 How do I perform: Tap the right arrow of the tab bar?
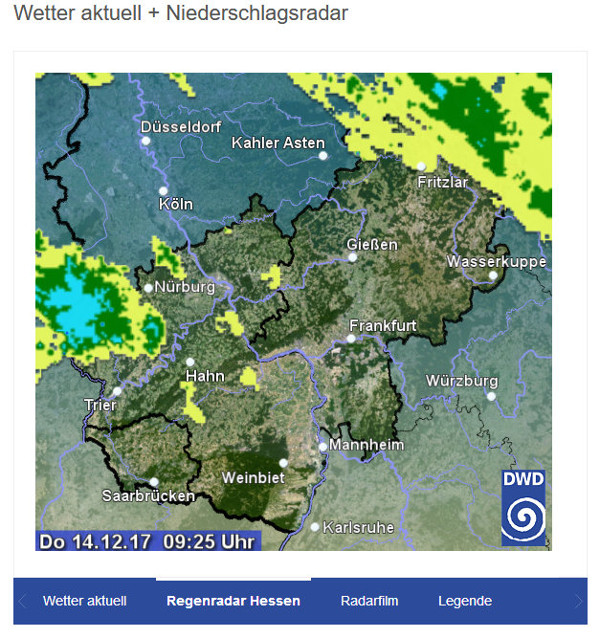pos(577,601)
